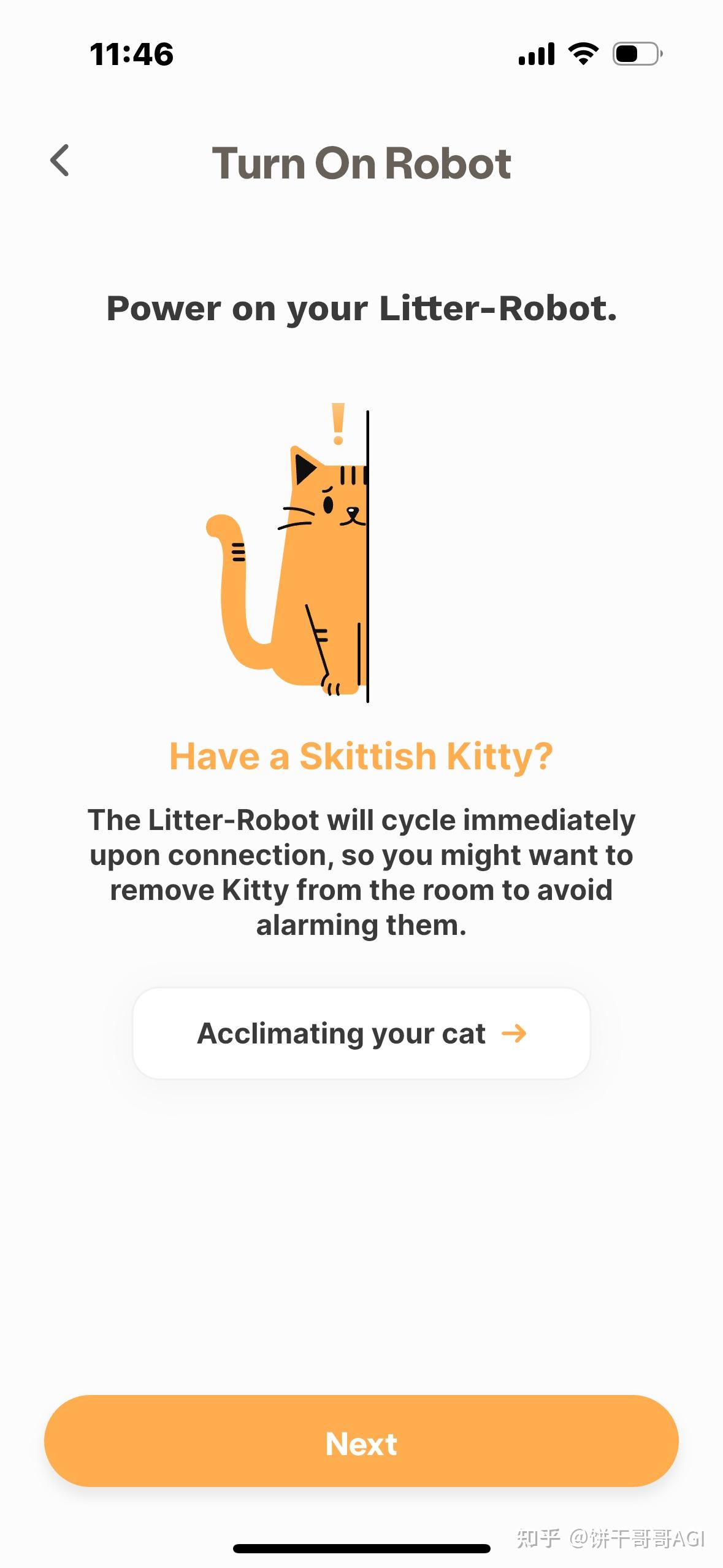Screen dimensions: 723x1568
Task: Go back from Turn On Robot
Action: click(x=59, y=161)
